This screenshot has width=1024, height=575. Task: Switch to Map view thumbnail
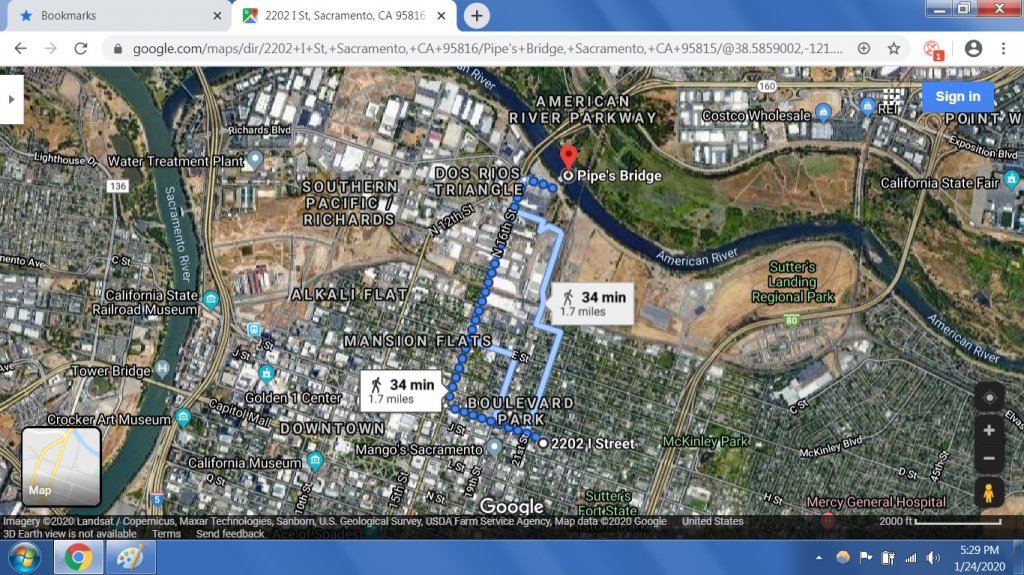(x=61, y=467)
